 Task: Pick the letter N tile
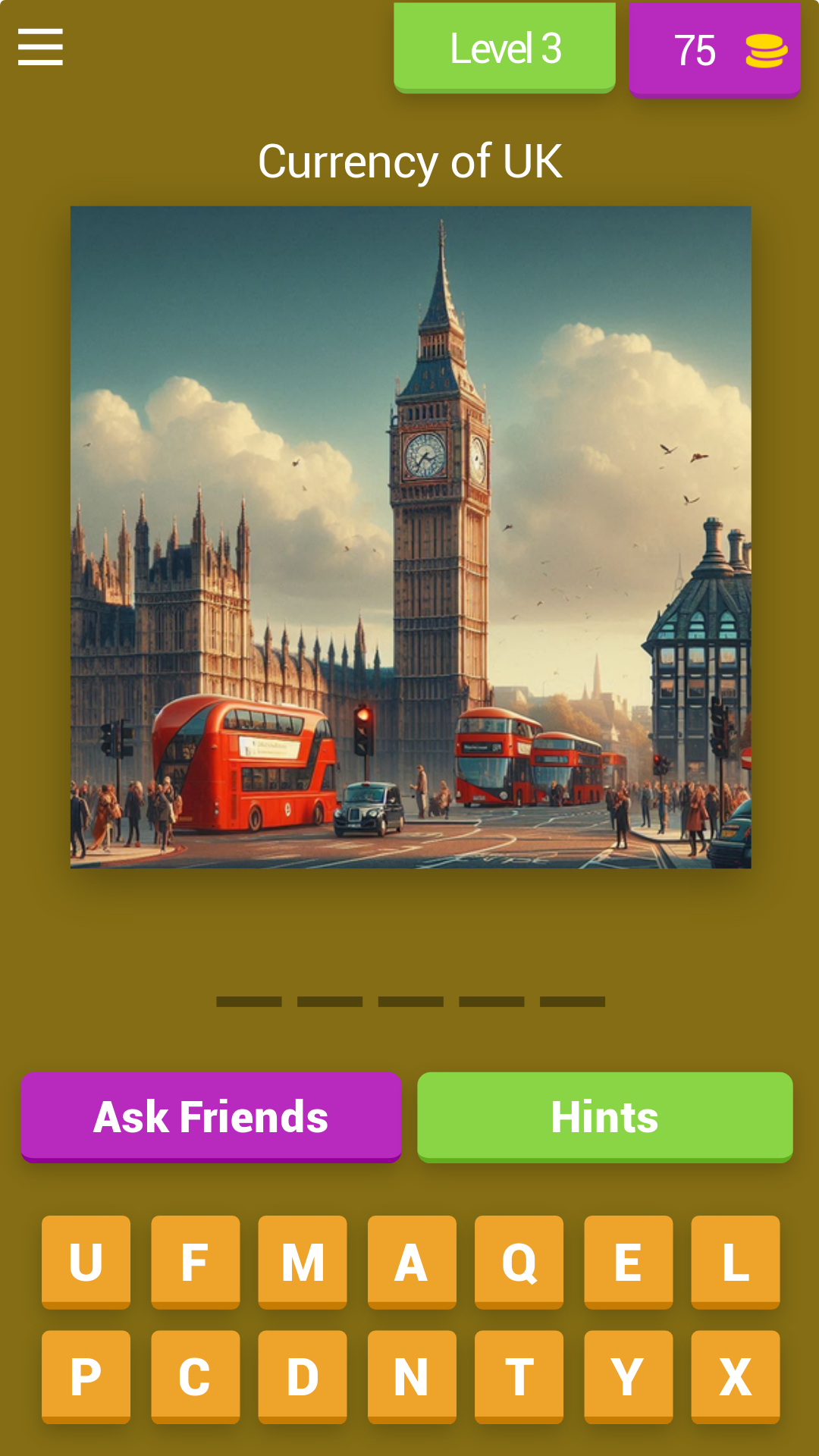[x=412, y=1376]
